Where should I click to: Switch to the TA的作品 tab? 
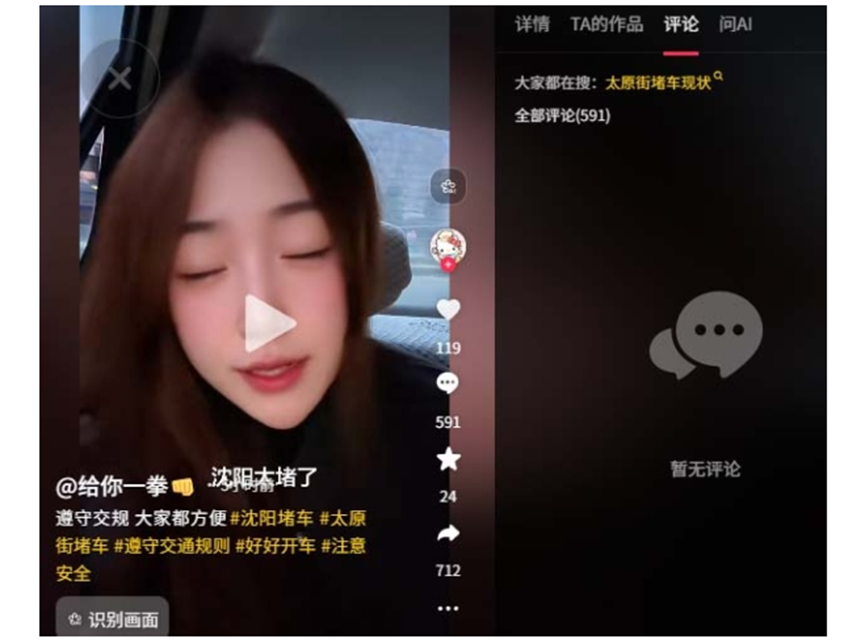coord(606,25)
